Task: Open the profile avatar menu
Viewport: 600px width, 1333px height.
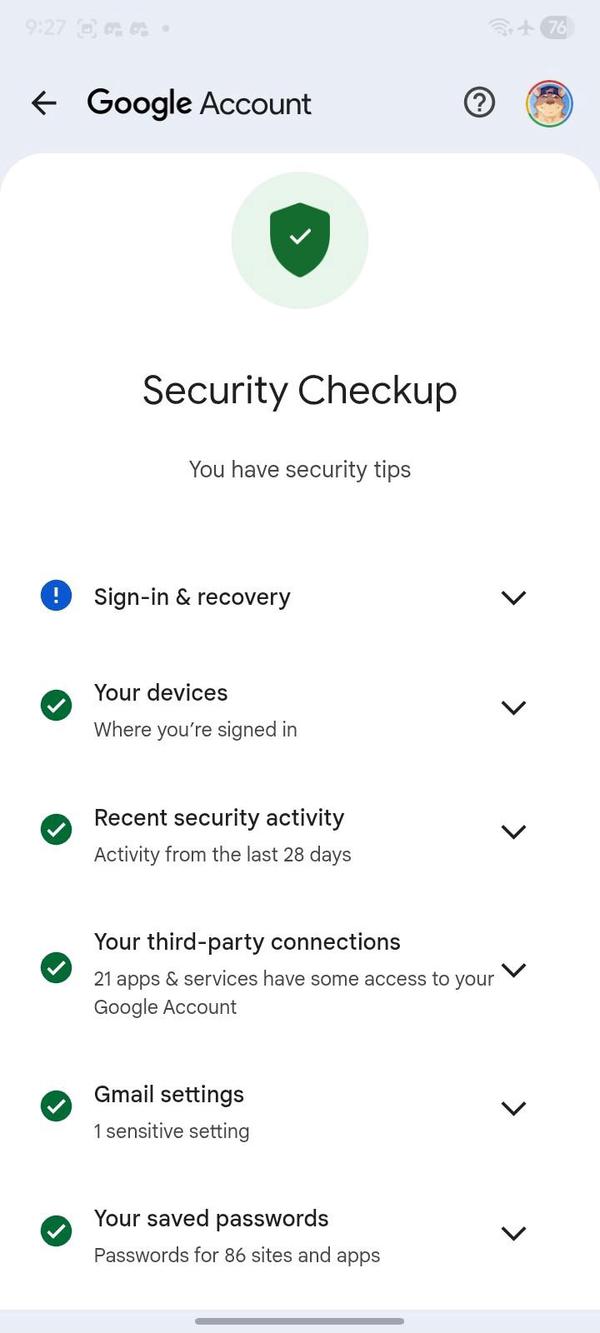Action: (x=549, y=103)
